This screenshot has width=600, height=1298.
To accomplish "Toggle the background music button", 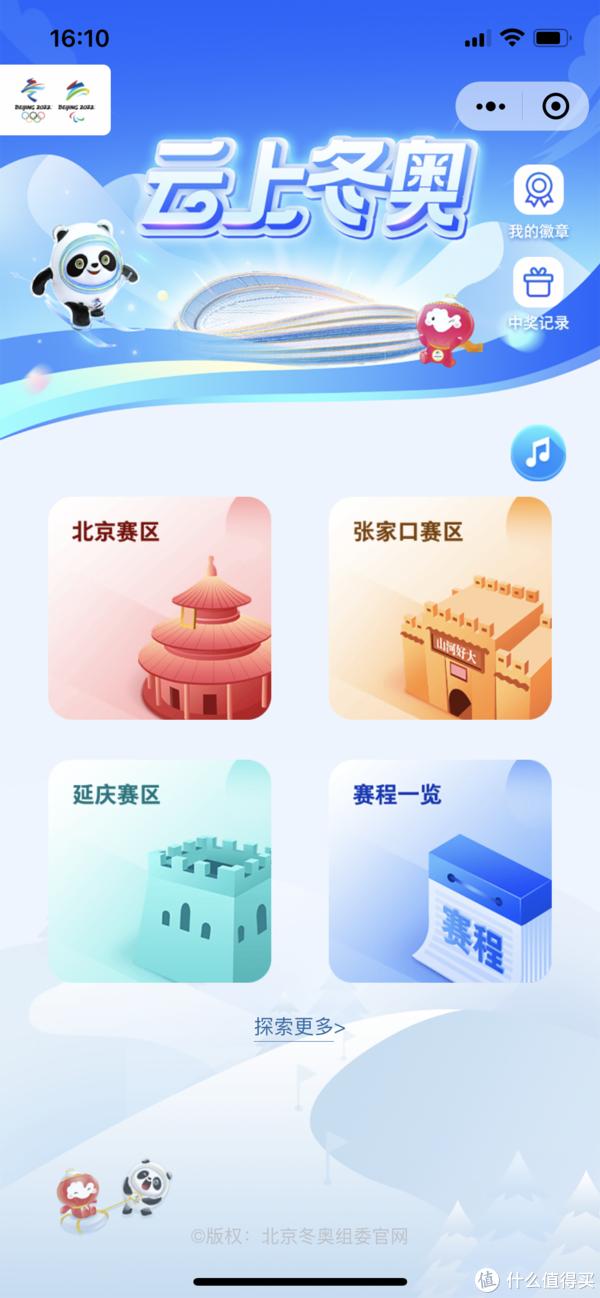I will [x=539, y=455].
